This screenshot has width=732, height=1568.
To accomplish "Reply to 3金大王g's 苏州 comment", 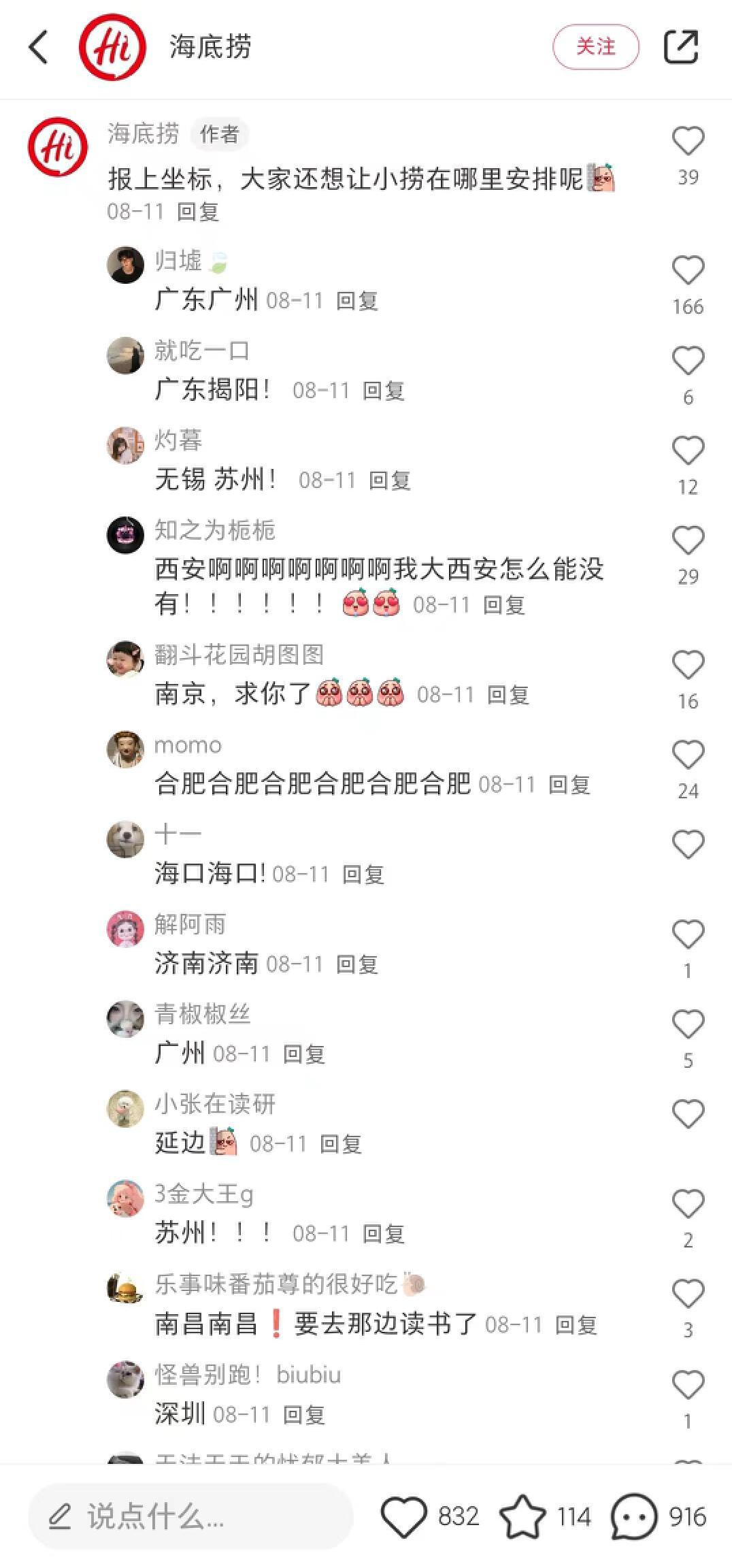I will 384,1234.
